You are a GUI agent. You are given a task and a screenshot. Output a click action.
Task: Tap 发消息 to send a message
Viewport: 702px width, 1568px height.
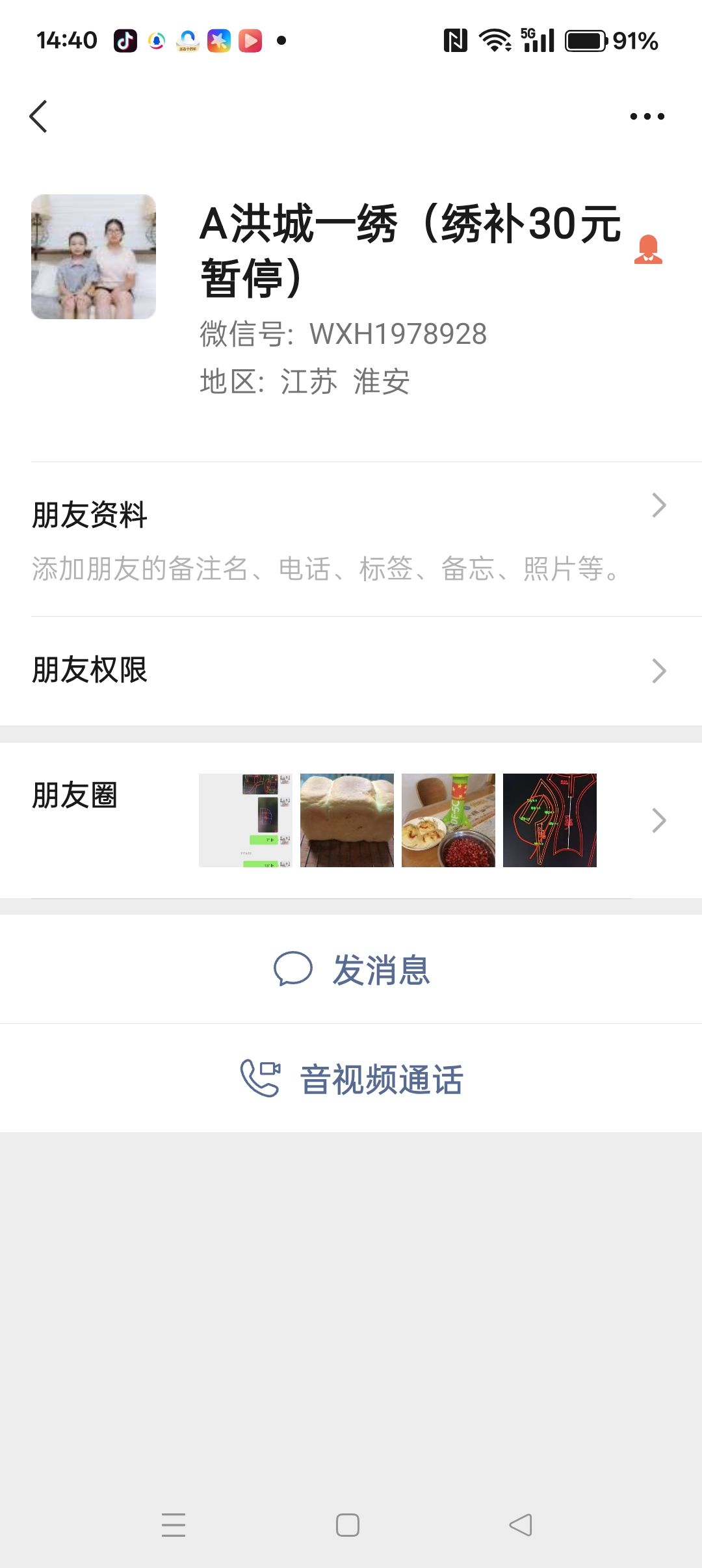[x=351, y=969]
